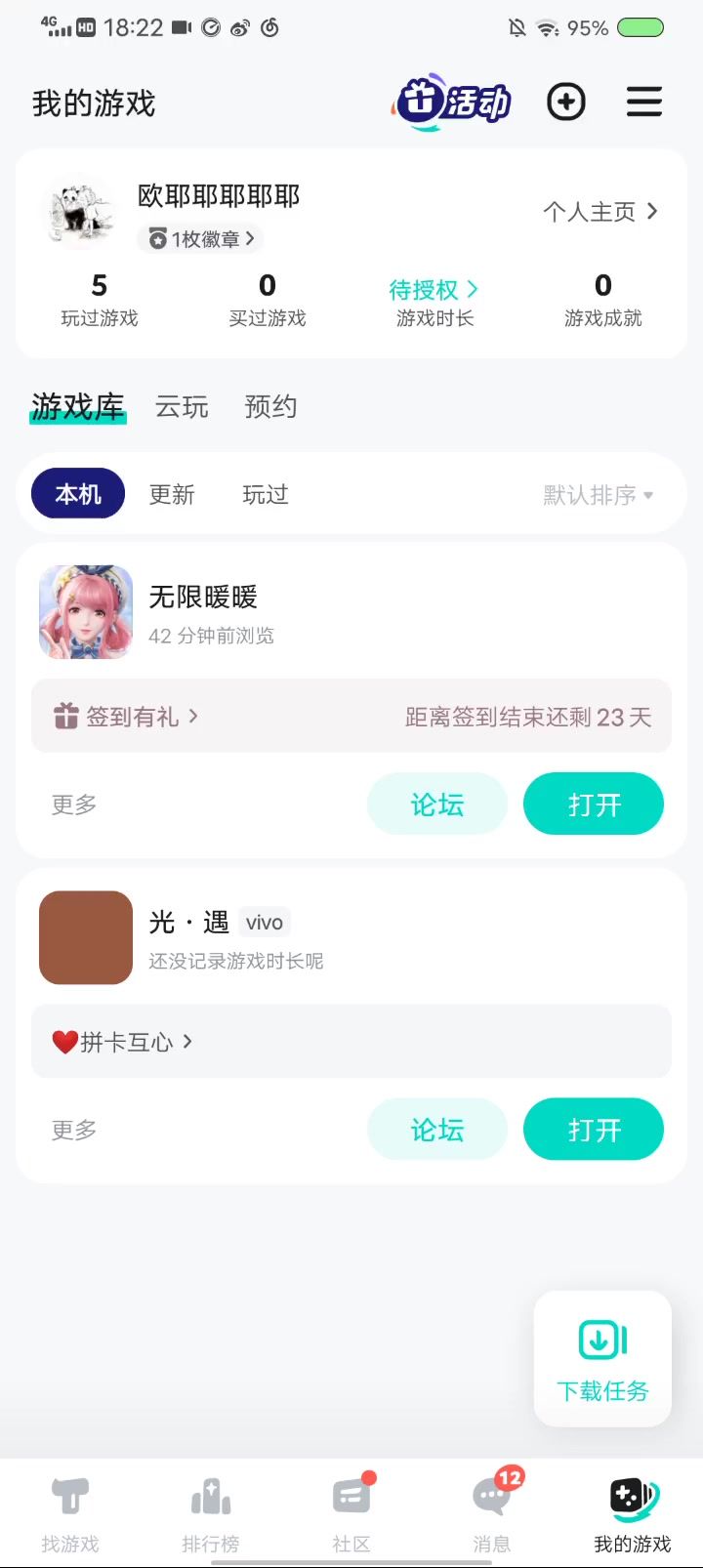
Task: Authorize game time via 待授权
Action: pos(434,290)
